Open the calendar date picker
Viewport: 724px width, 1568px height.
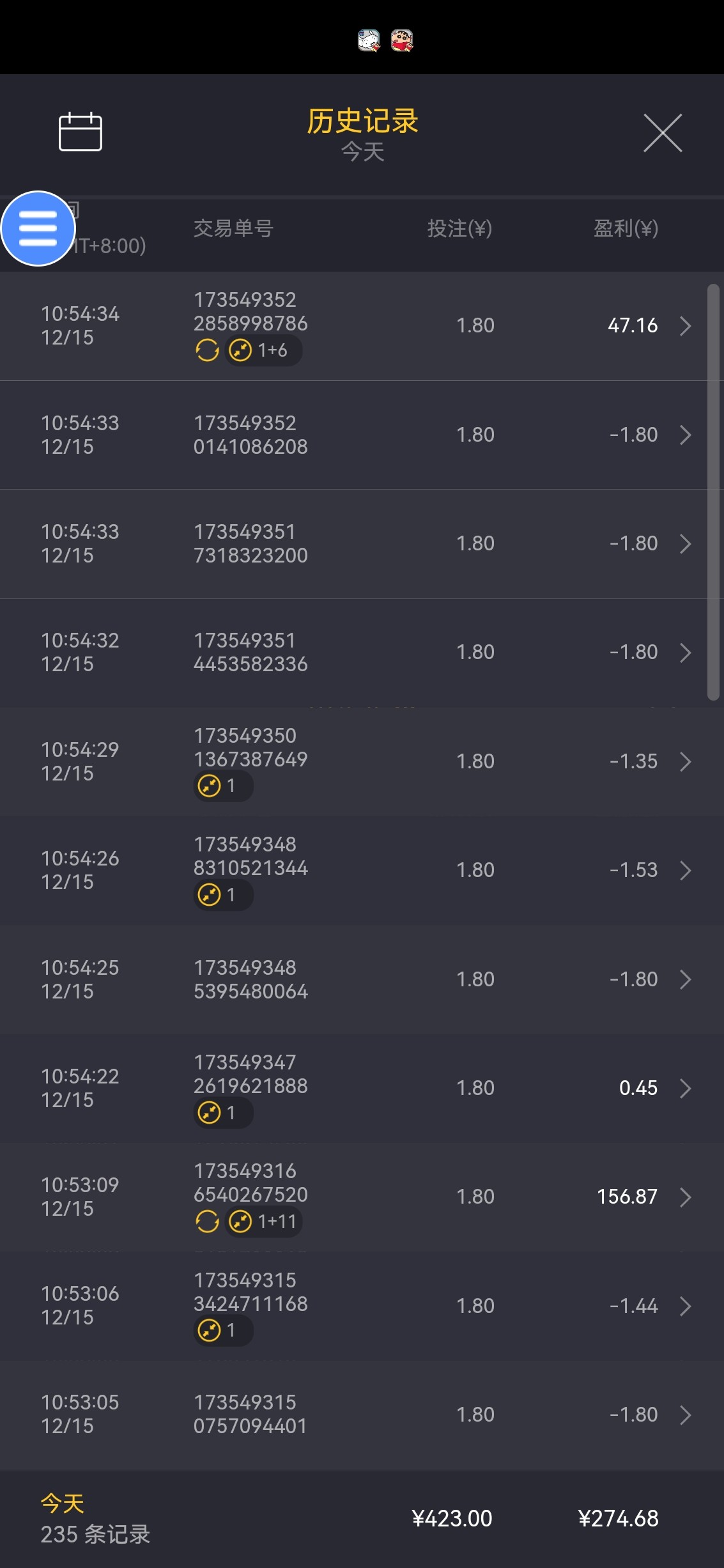pyautogui.click(x=80, y=132)
